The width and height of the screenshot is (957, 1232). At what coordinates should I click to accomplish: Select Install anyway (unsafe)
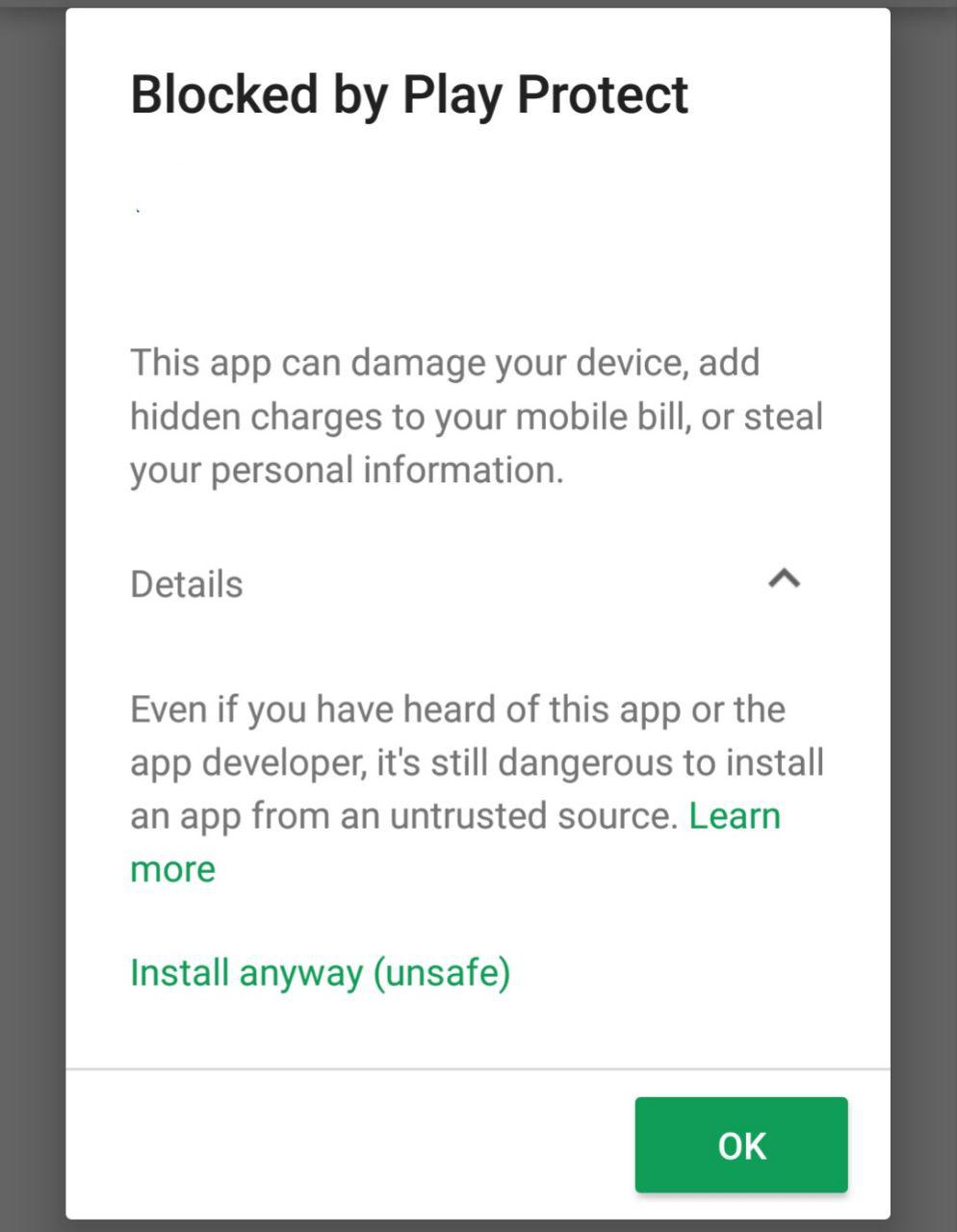coord(320,973)
